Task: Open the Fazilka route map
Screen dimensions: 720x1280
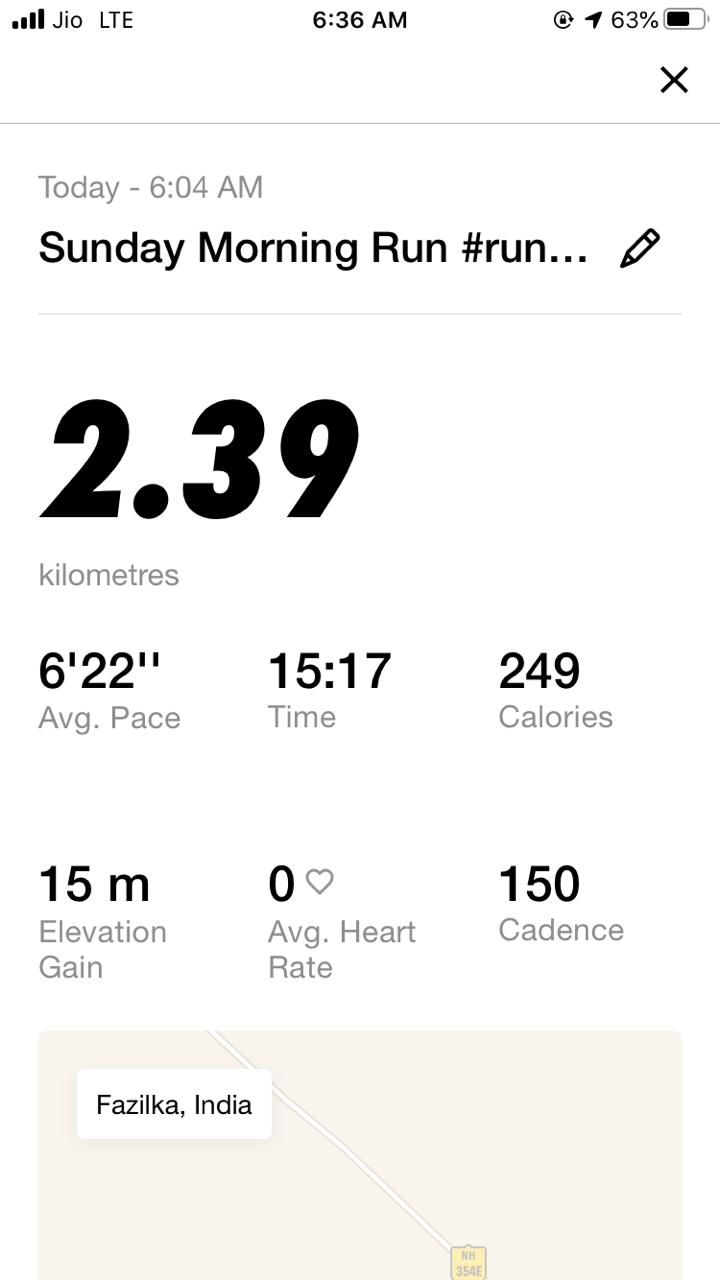Action: [360, 1155]
